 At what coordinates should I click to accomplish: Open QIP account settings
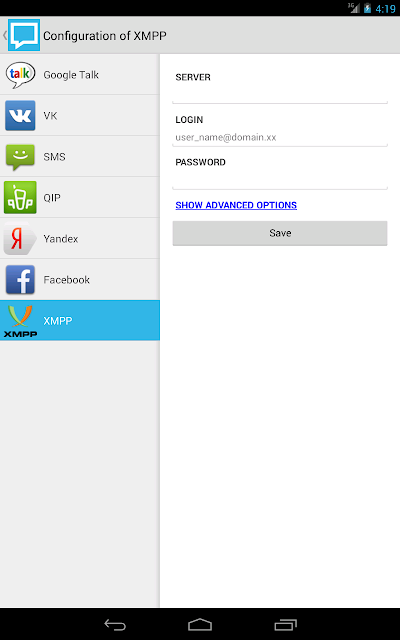pos(80,198)
